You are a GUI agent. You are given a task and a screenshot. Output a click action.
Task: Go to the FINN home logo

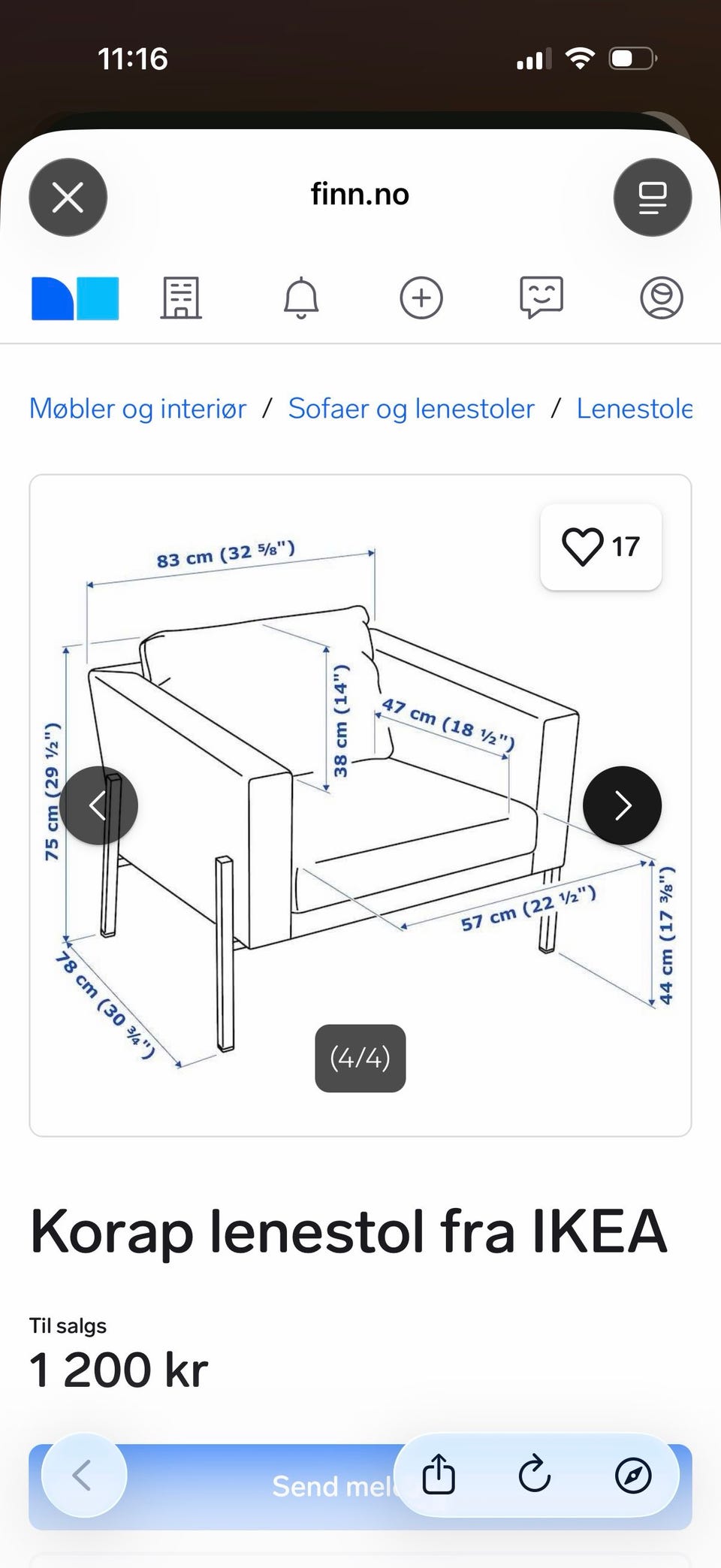point(75,298)
